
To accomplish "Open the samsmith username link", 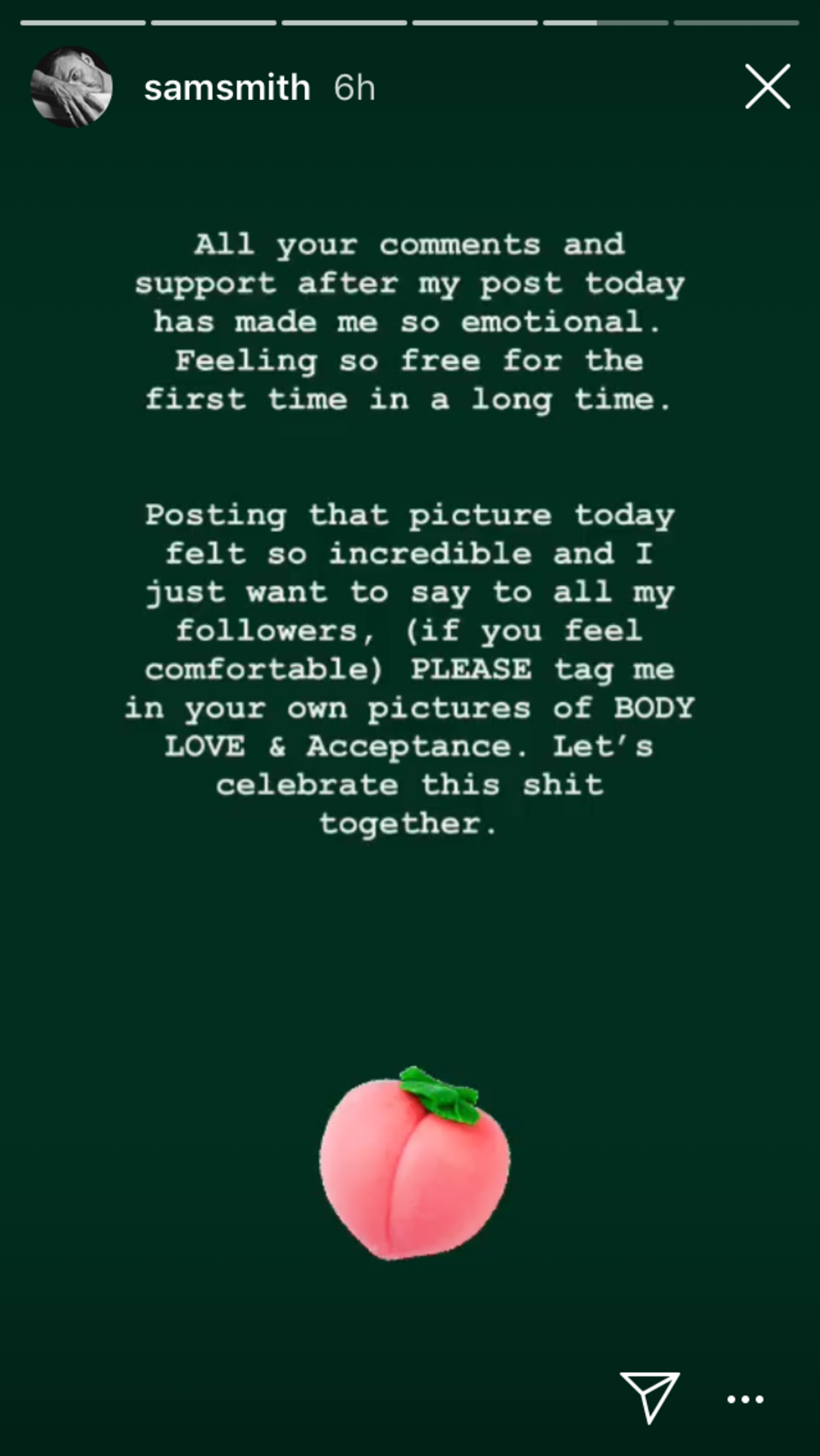I will coord(226,88).
